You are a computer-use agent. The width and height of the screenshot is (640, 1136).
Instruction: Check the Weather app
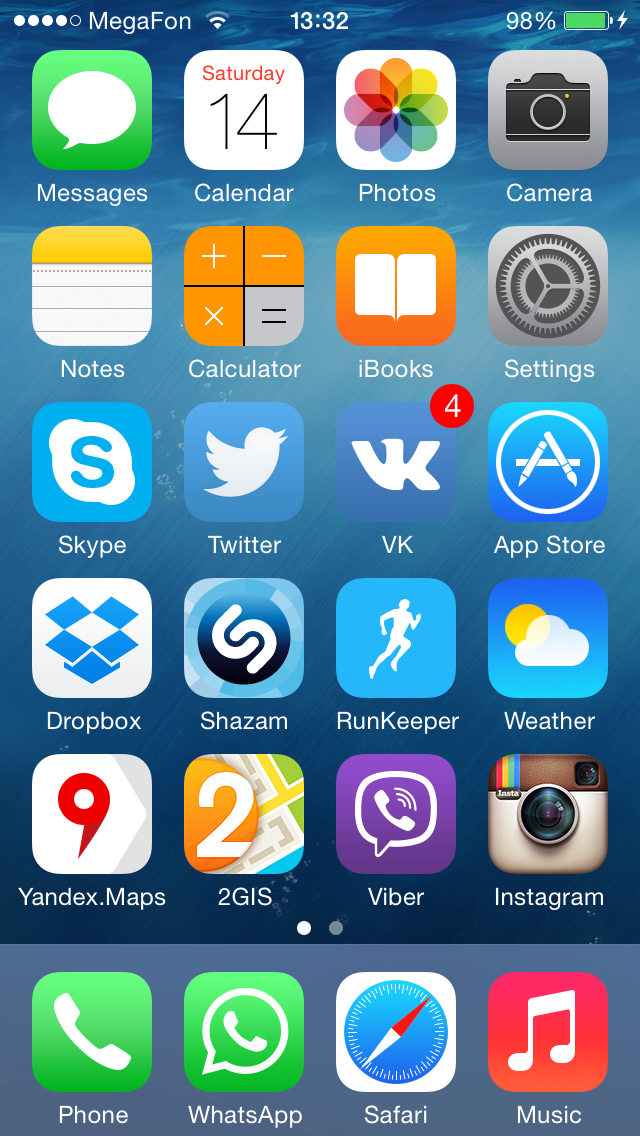click(548, 639)
